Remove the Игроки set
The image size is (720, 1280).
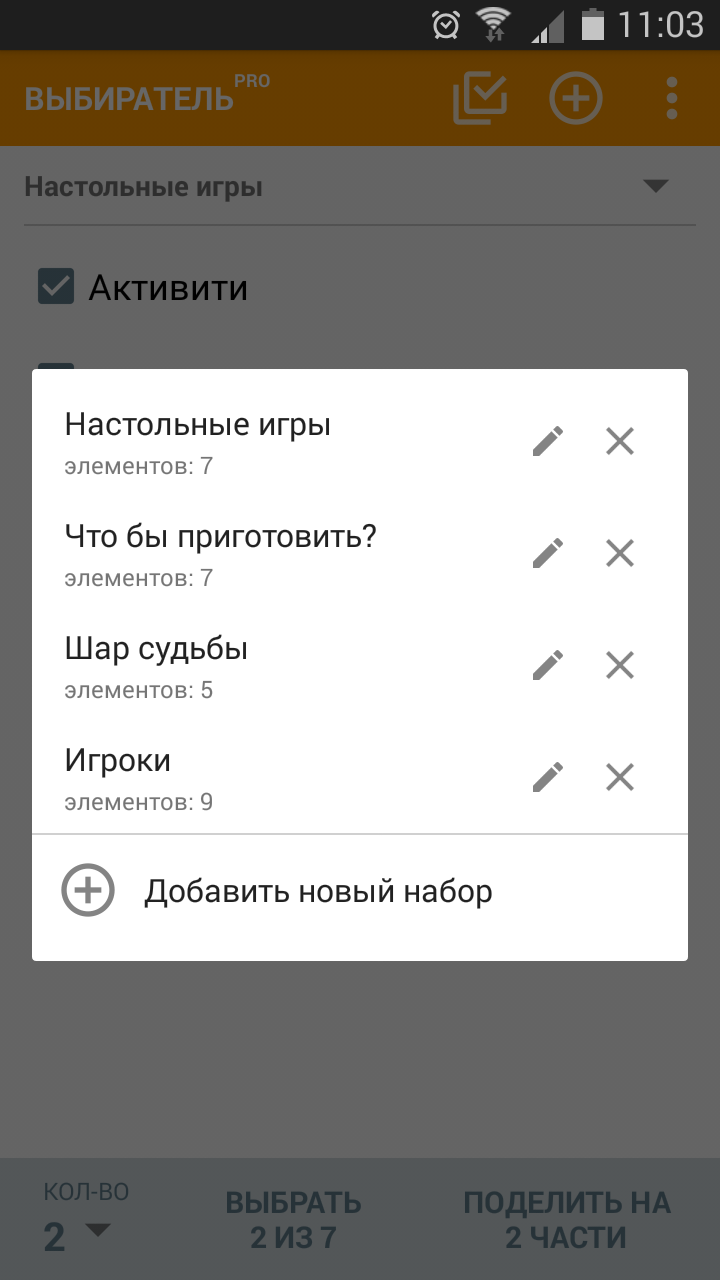(620, 777)
